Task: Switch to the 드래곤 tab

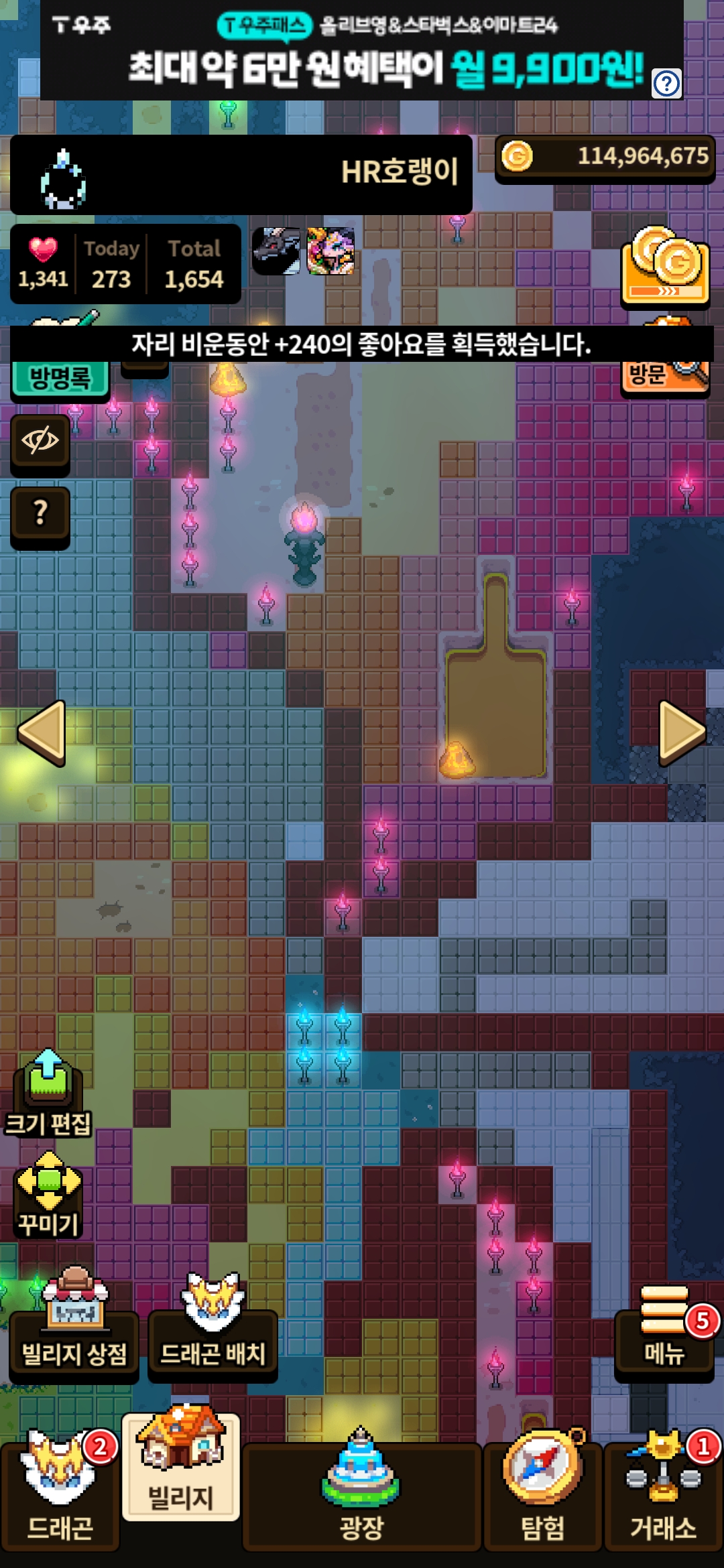Action: [60, 1492]
